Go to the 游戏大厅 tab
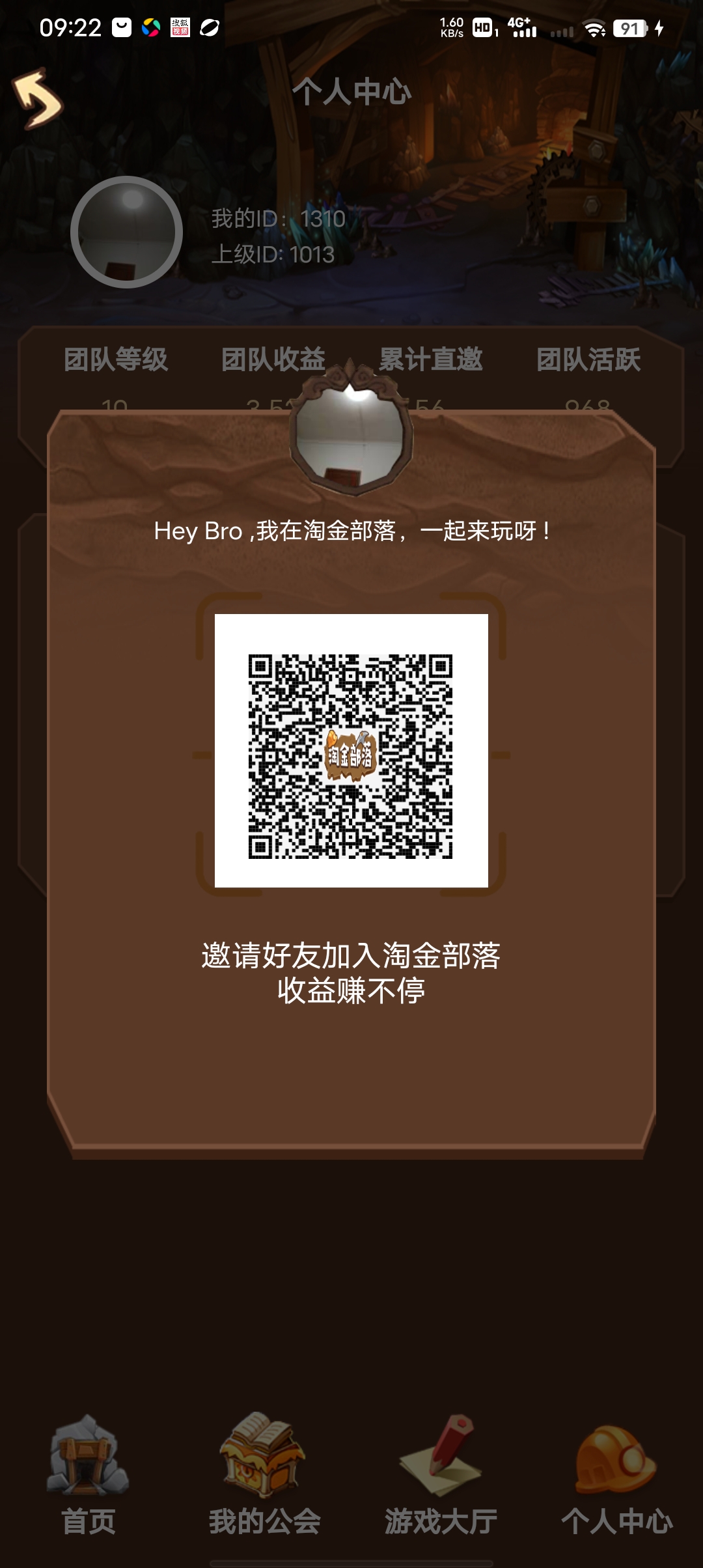 (441, 1476)
